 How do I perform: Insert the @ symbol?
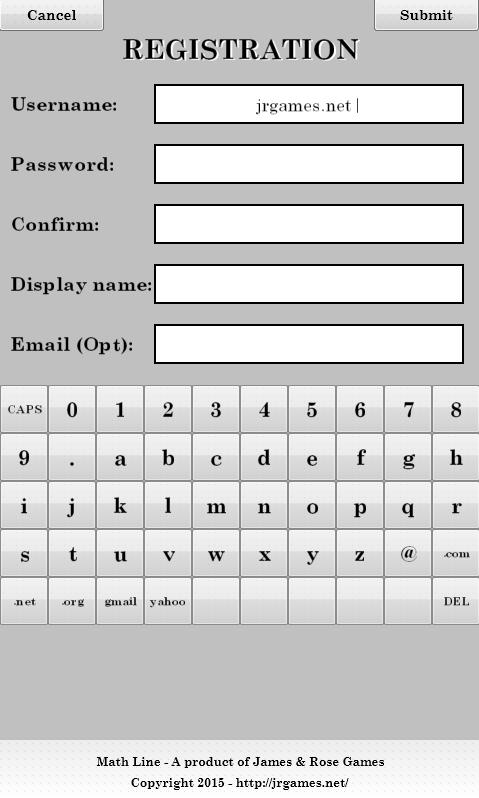tap(408, 553)
